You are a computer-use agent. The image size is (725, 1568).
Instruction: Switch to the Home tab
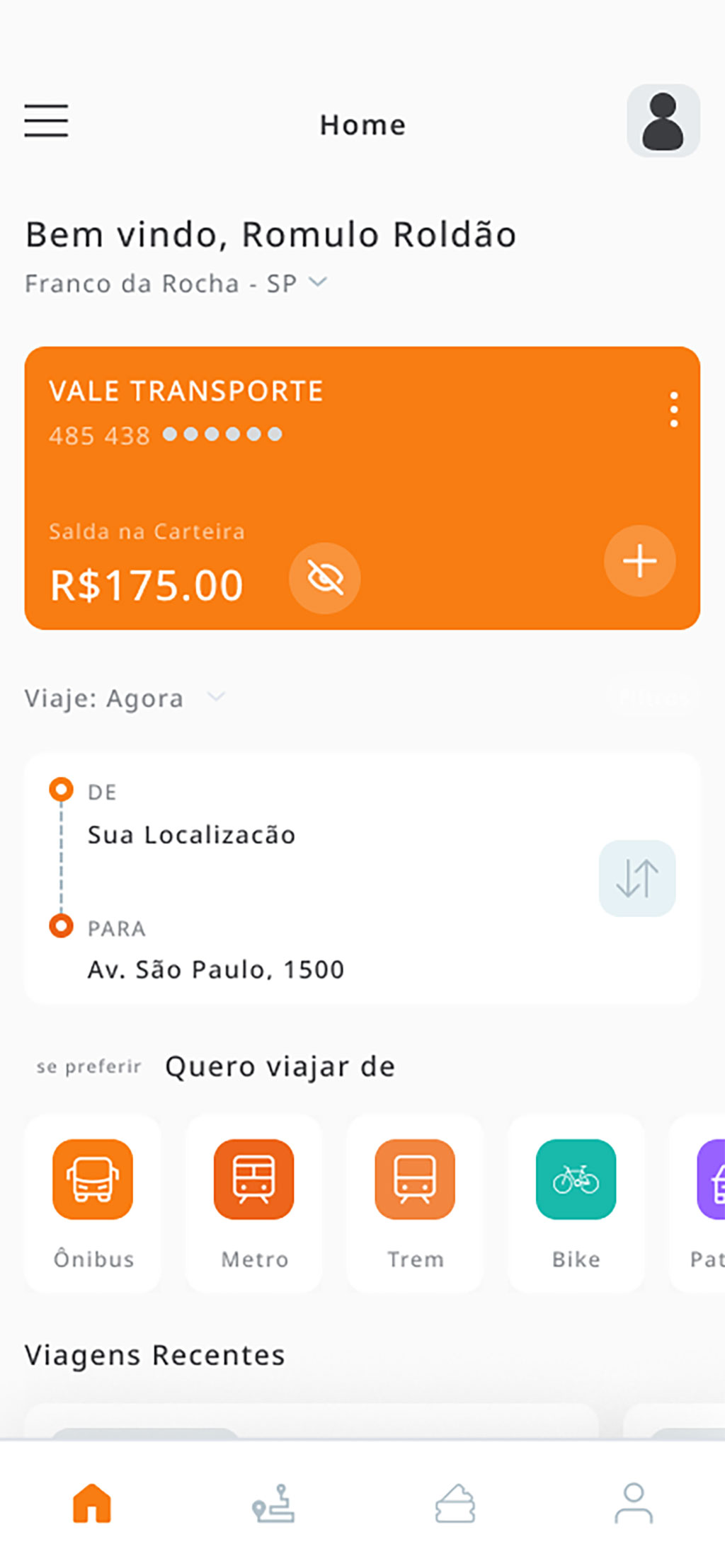click(92, 1503)
